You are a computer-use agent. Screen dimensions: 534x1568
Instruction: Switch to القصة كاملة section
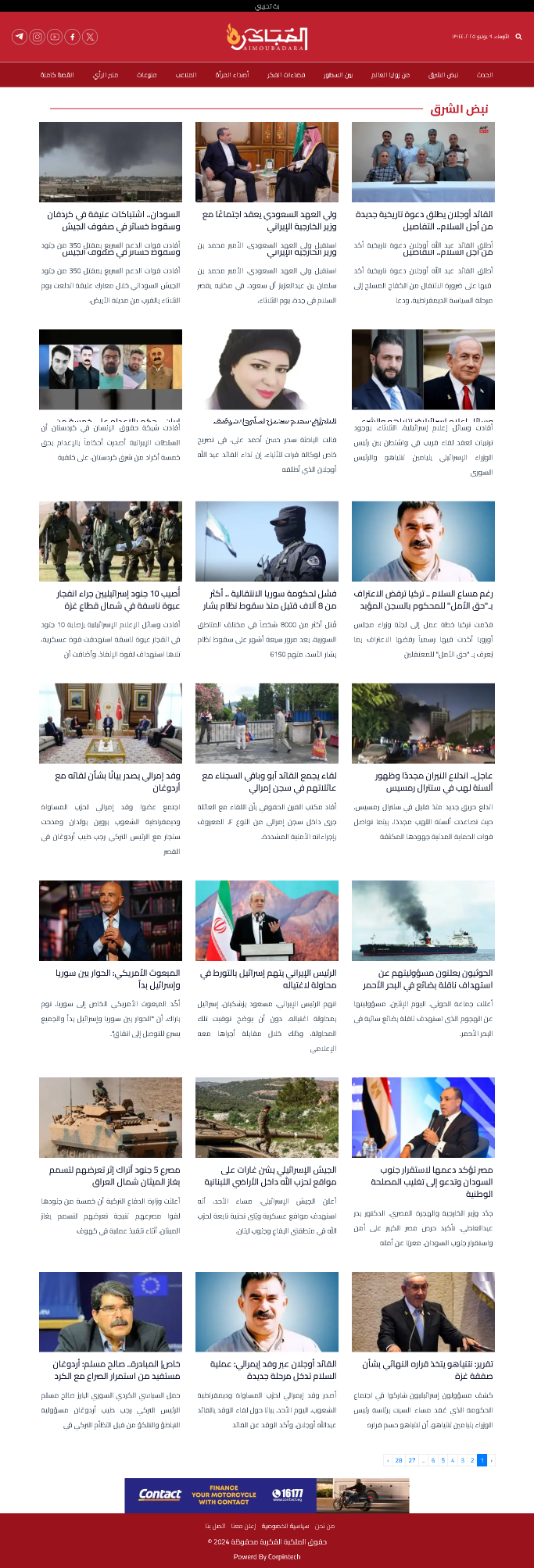pyautogui.click(x=57, y=75)
